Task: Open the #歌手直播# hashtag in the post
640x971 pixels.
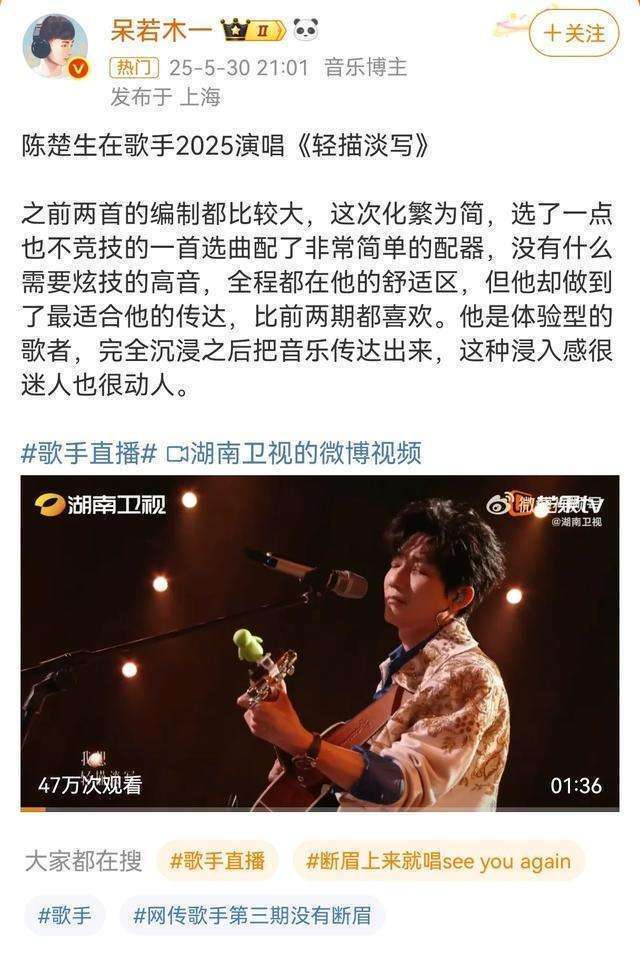Action: point(89,453)
